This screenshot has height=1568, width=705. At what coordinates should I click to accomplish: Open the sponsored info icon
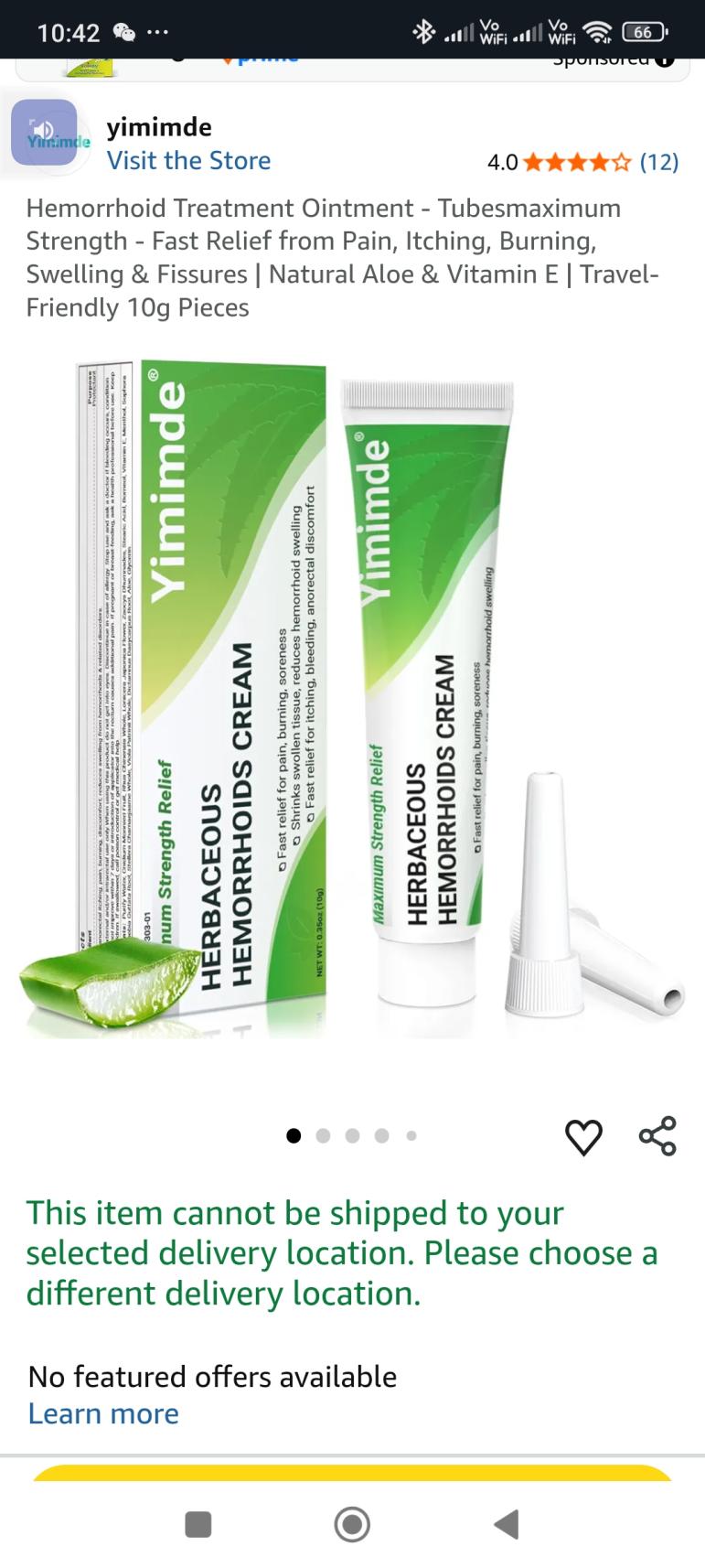click(665, 60)
